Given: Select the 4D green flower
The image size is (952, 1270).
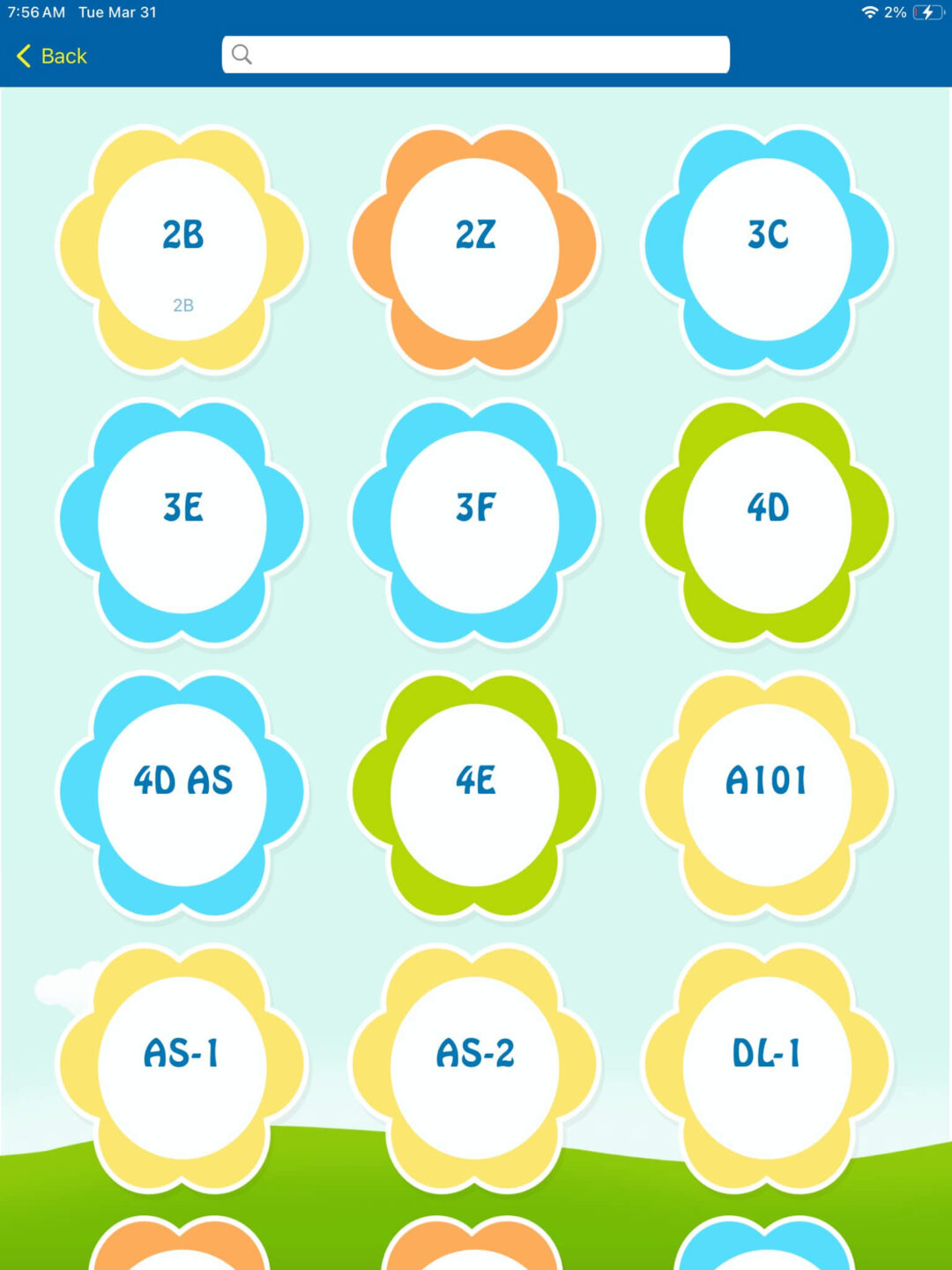Looking at the screenshot, I should 768,522.
